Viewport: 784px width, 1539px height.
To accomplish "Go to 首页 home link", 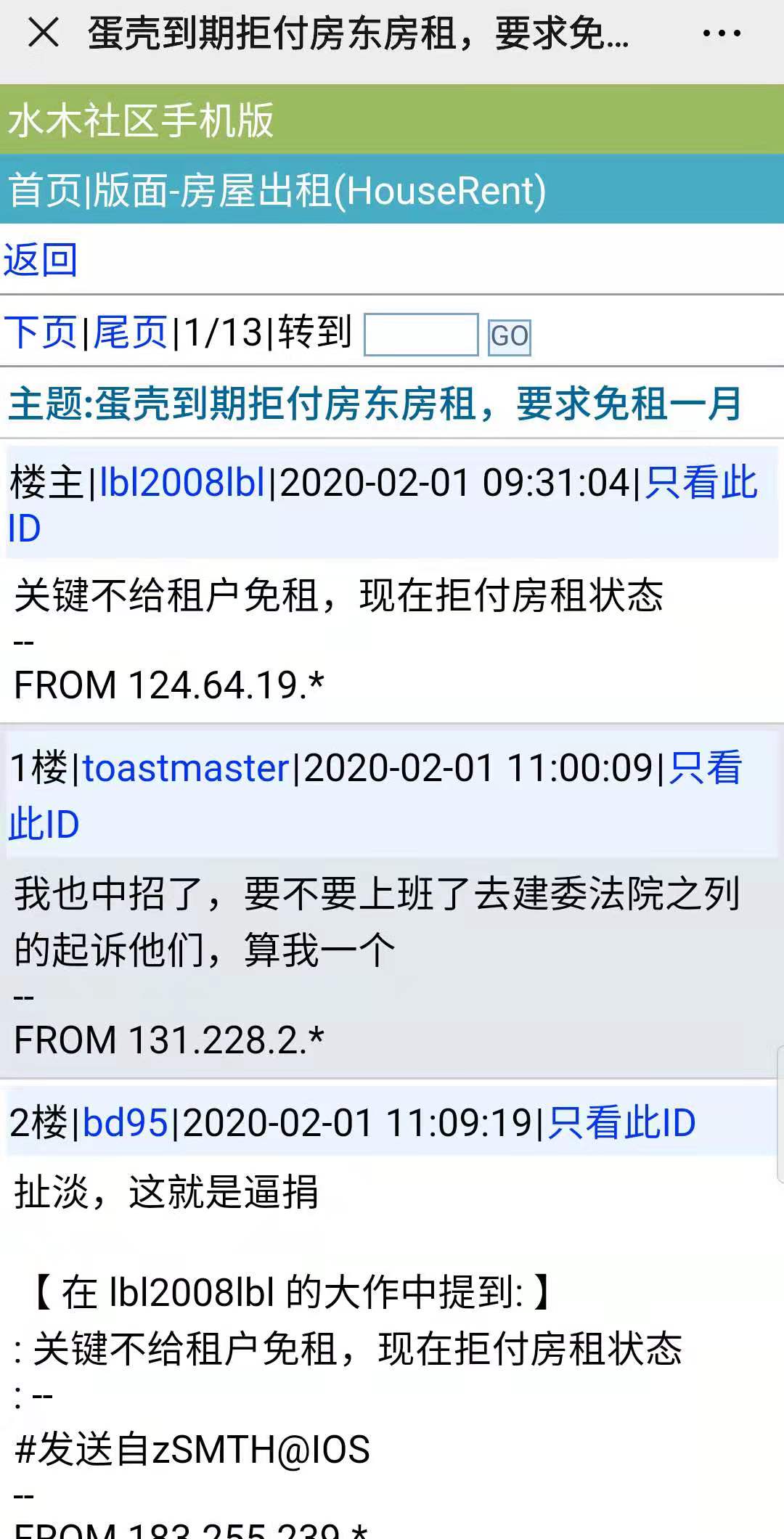I will pos(44,191).
